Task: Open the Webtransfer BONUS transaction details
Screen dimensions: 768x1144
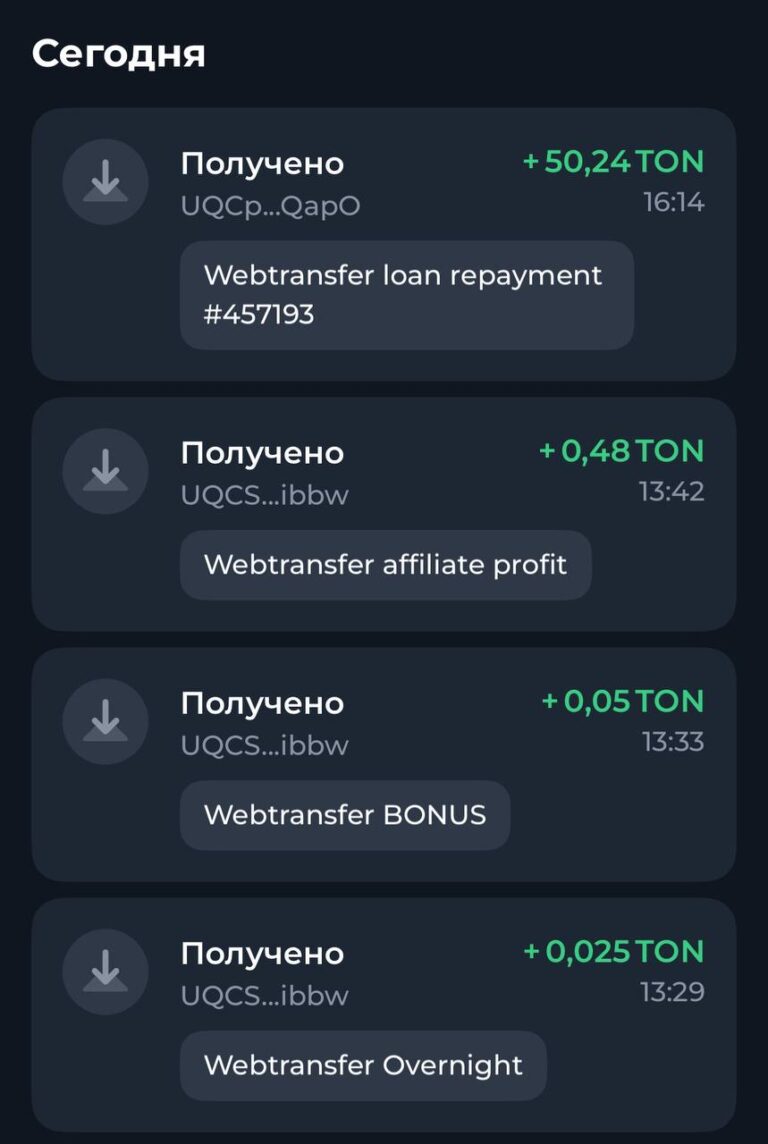Action: click(384, 763)
